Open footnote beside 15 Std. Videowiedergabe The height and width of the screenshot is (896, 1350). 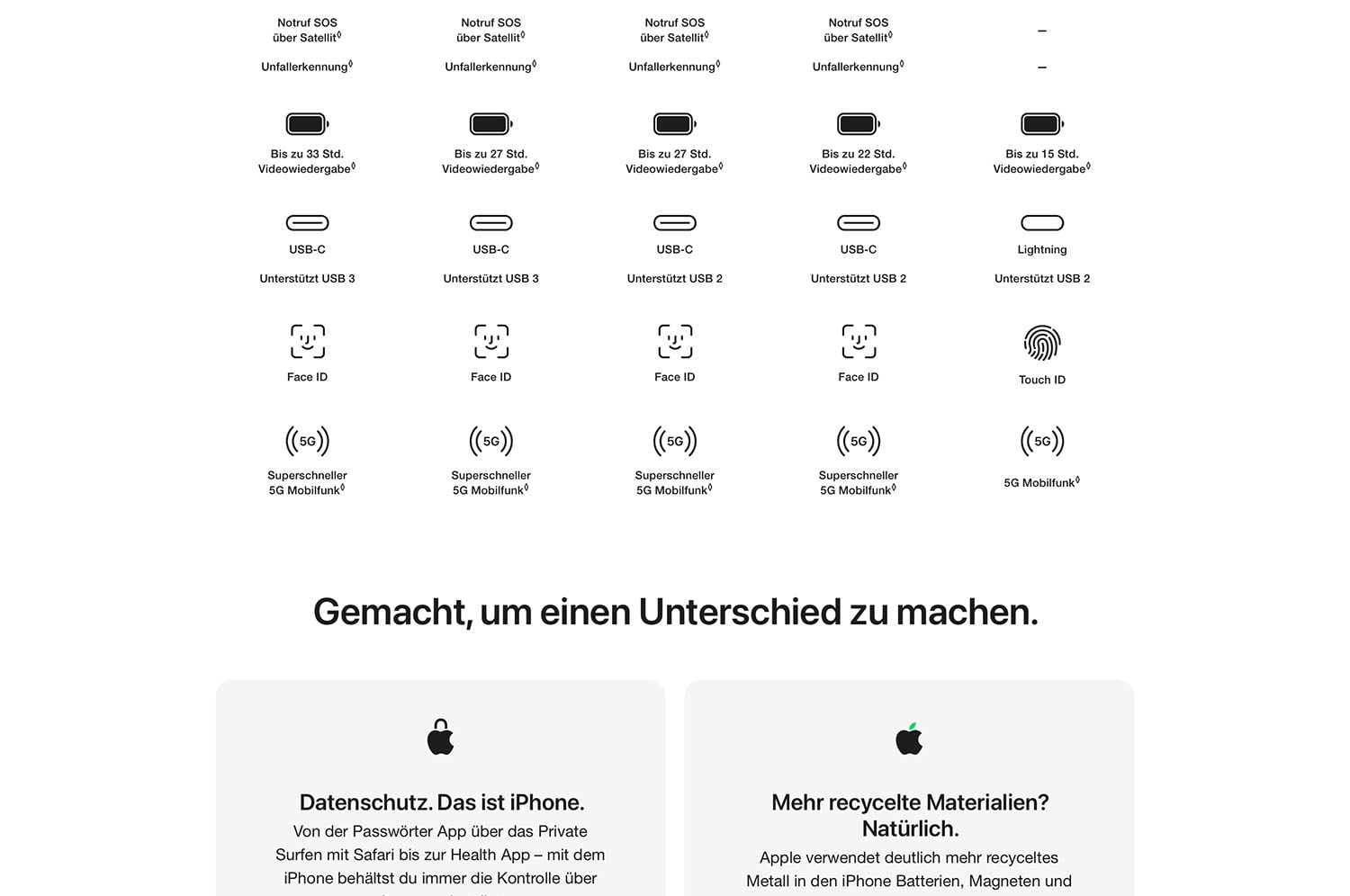point(1088,166)
